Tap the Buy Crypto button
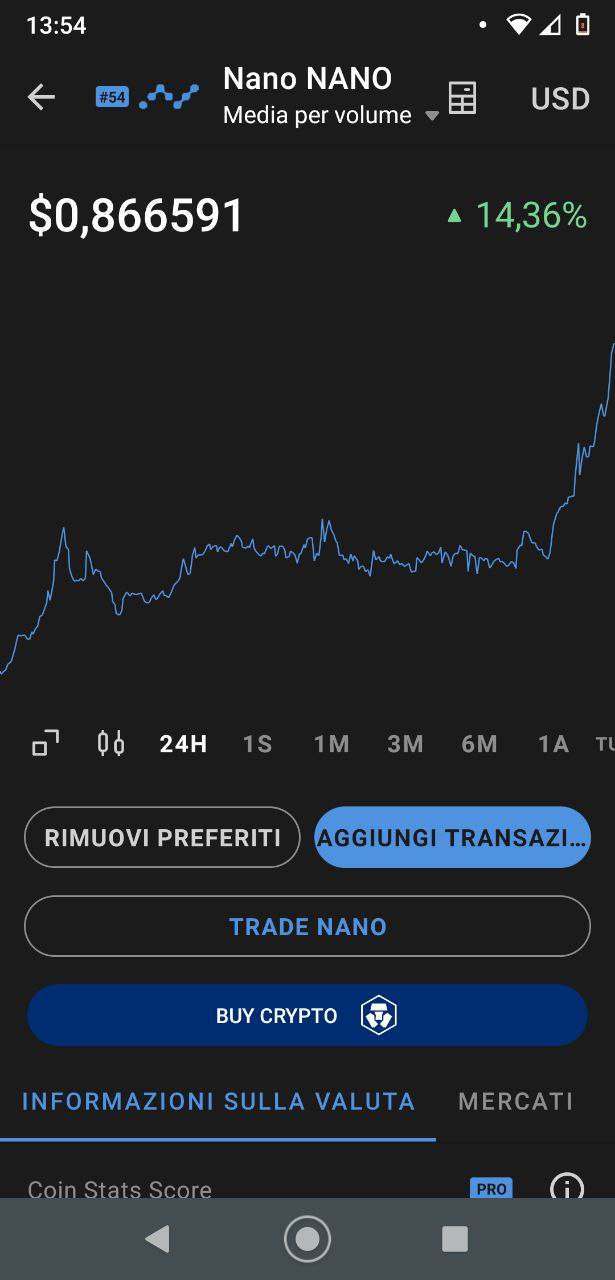The image size is (615, 1280). click(307, 1015)
